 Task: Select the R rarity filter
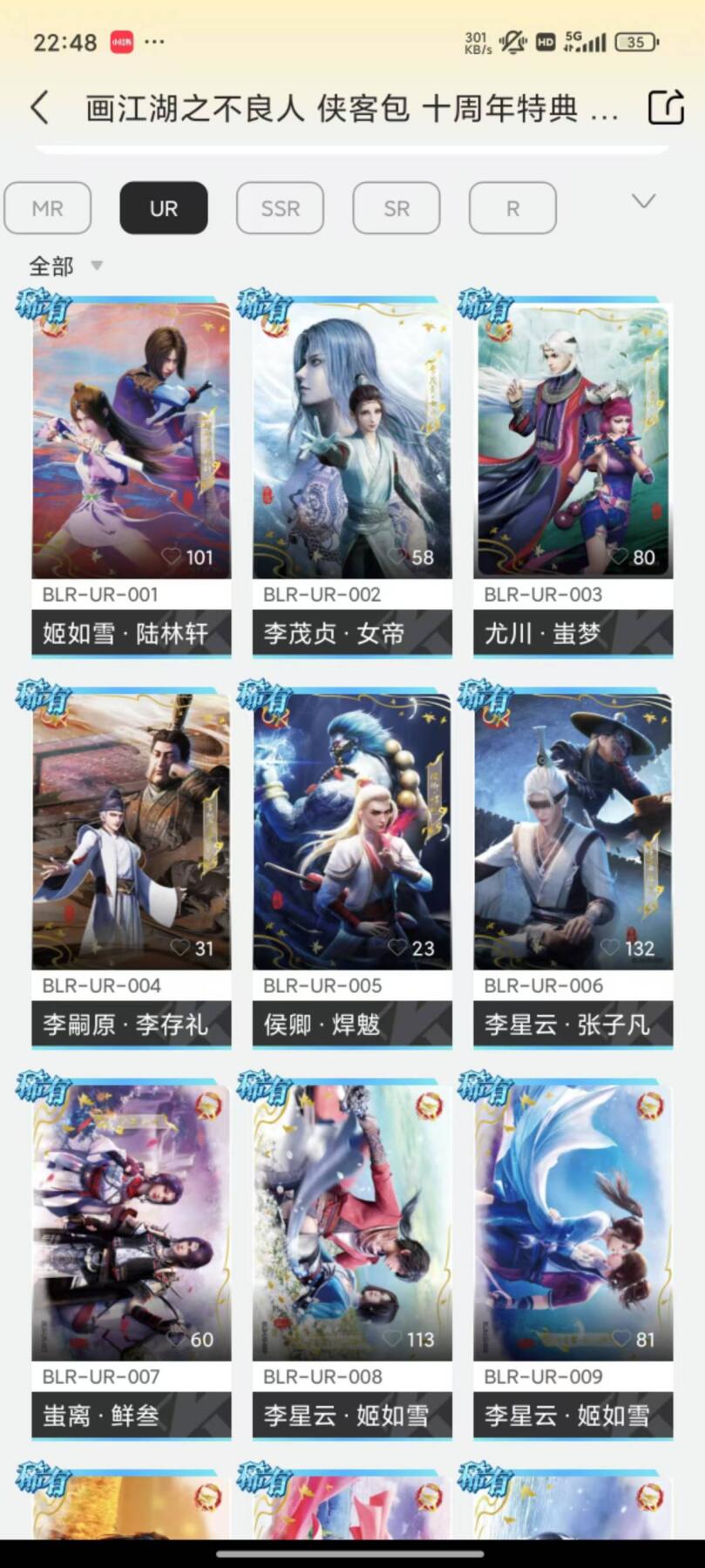pos(512,208)
